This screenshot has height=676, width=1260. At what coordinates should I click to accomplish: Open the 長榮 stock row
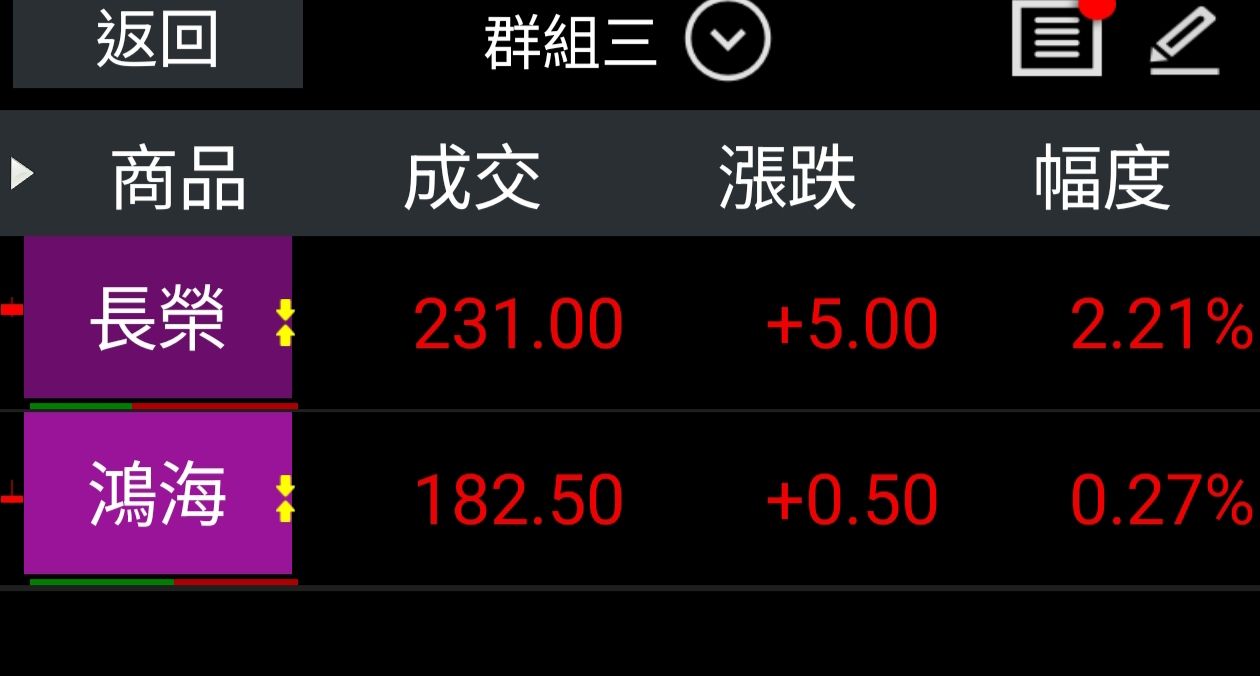158,320
